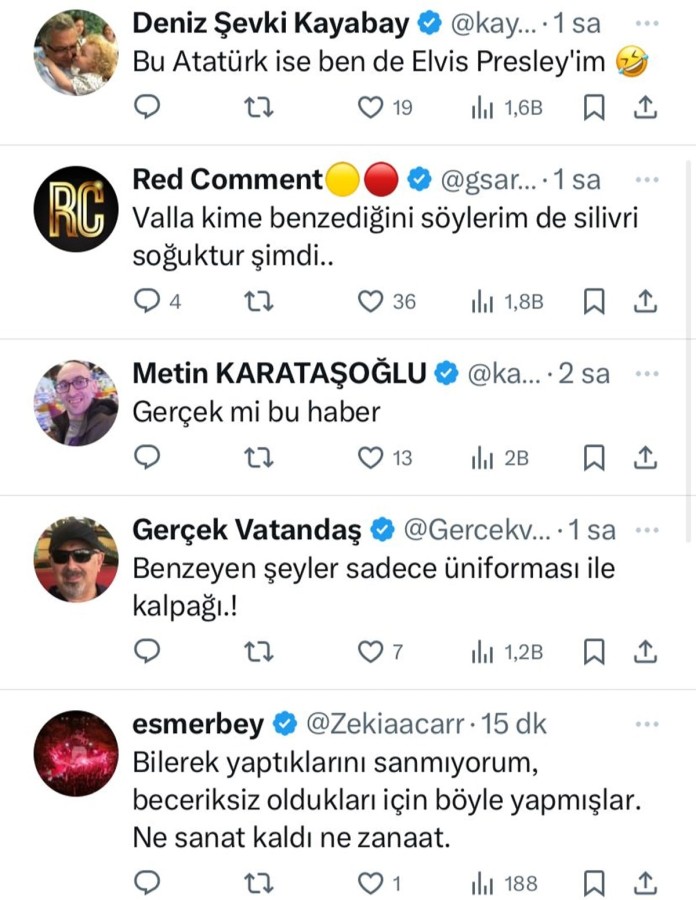Like Red Comment's silivri tweet
The height and width of the screenshot is (900, 696).
tap(372, 300)
